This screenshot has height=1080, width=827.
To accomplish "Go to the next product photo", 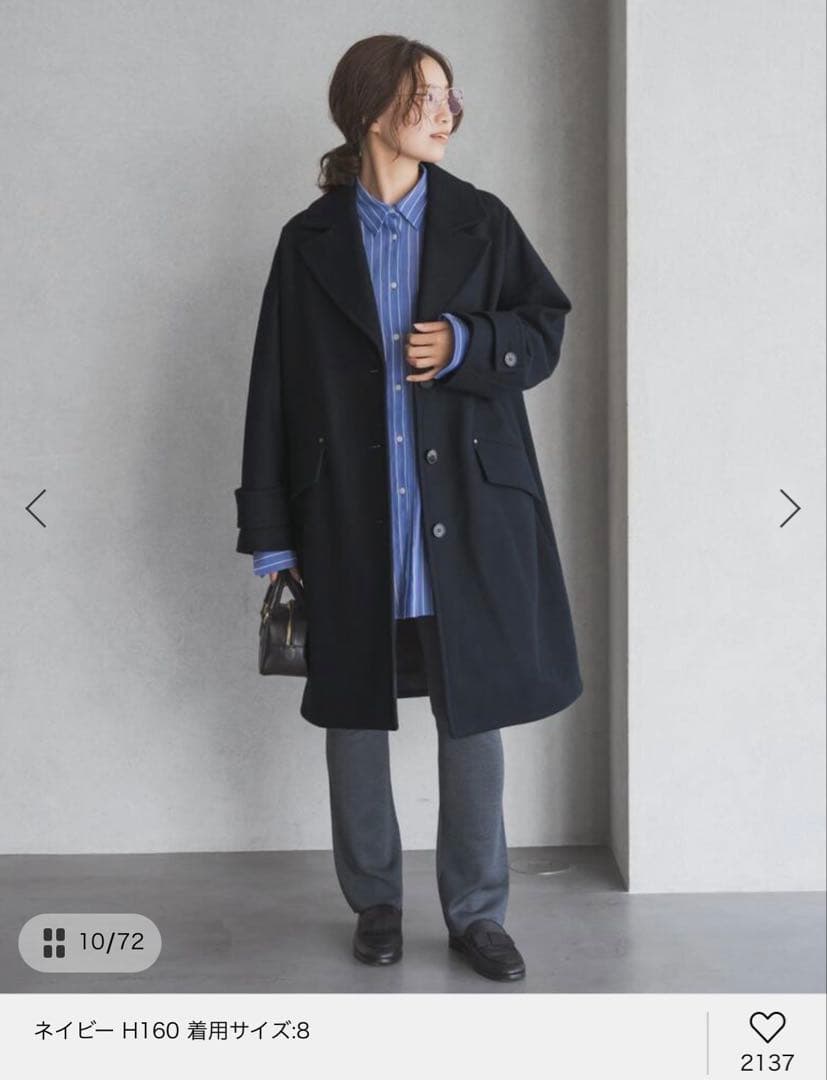I will (790, 508).
